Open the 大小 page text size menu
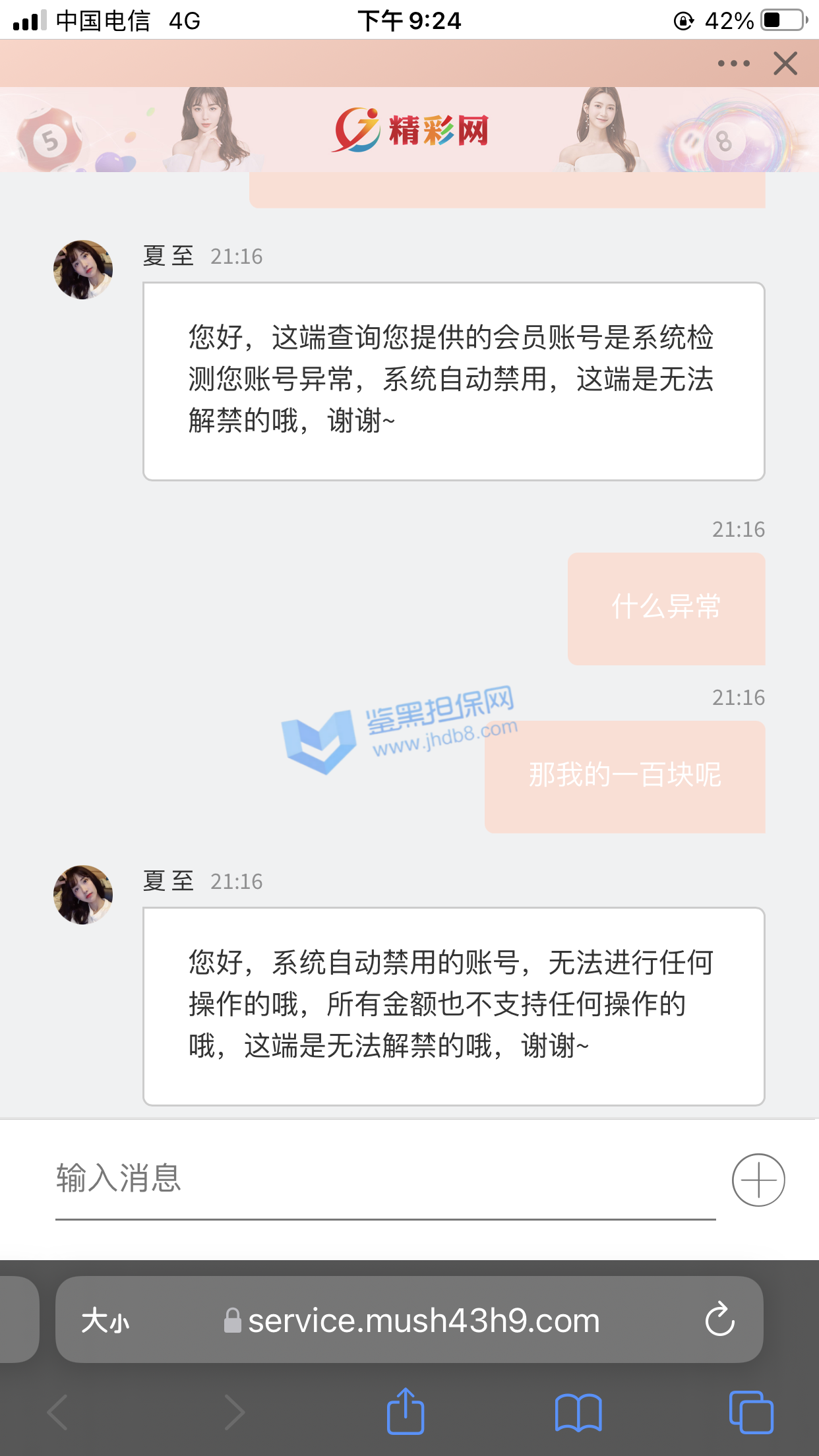819x1456 pixels. coord(106,1321)
